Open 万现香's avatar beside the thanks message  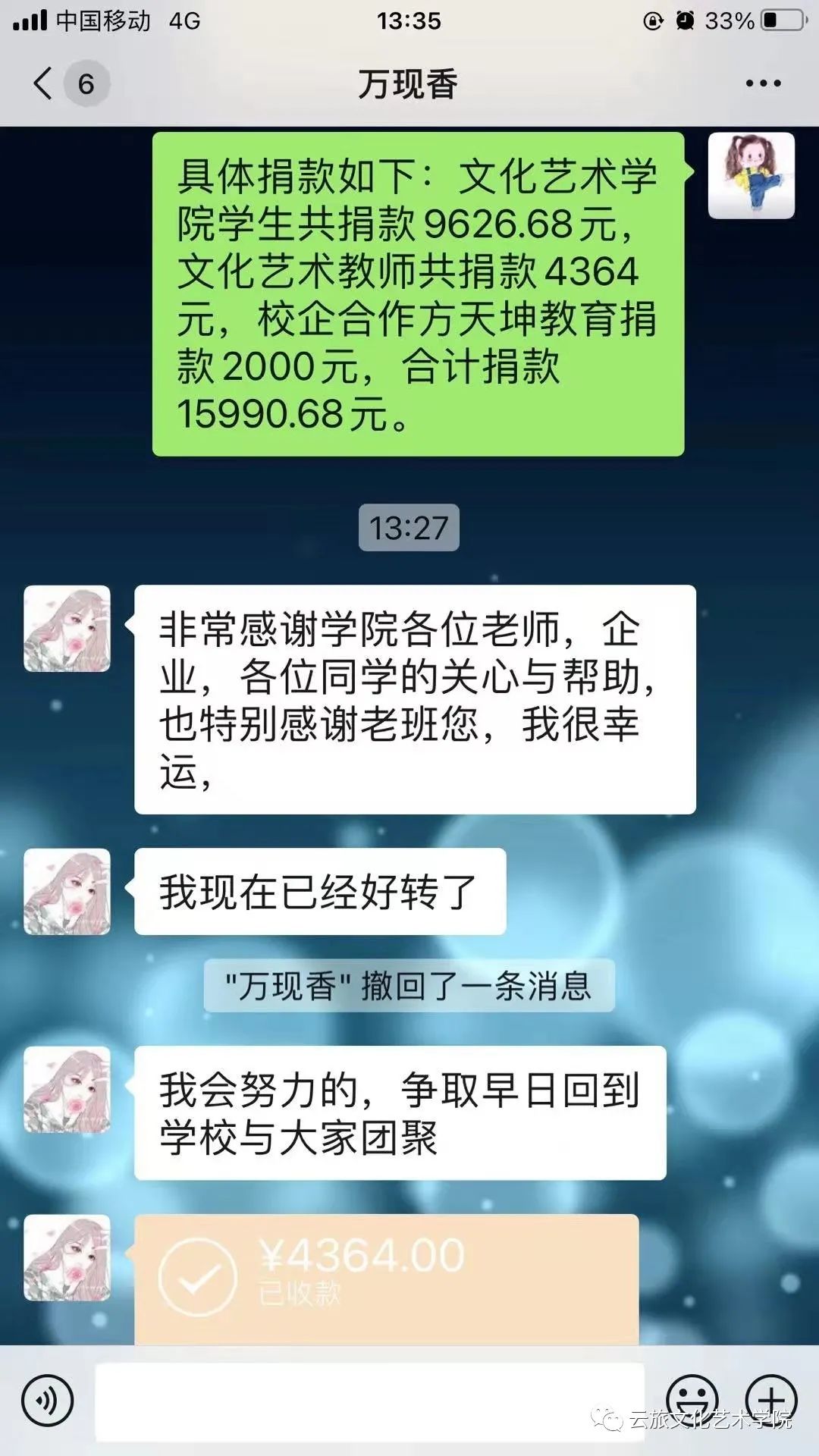67,629
